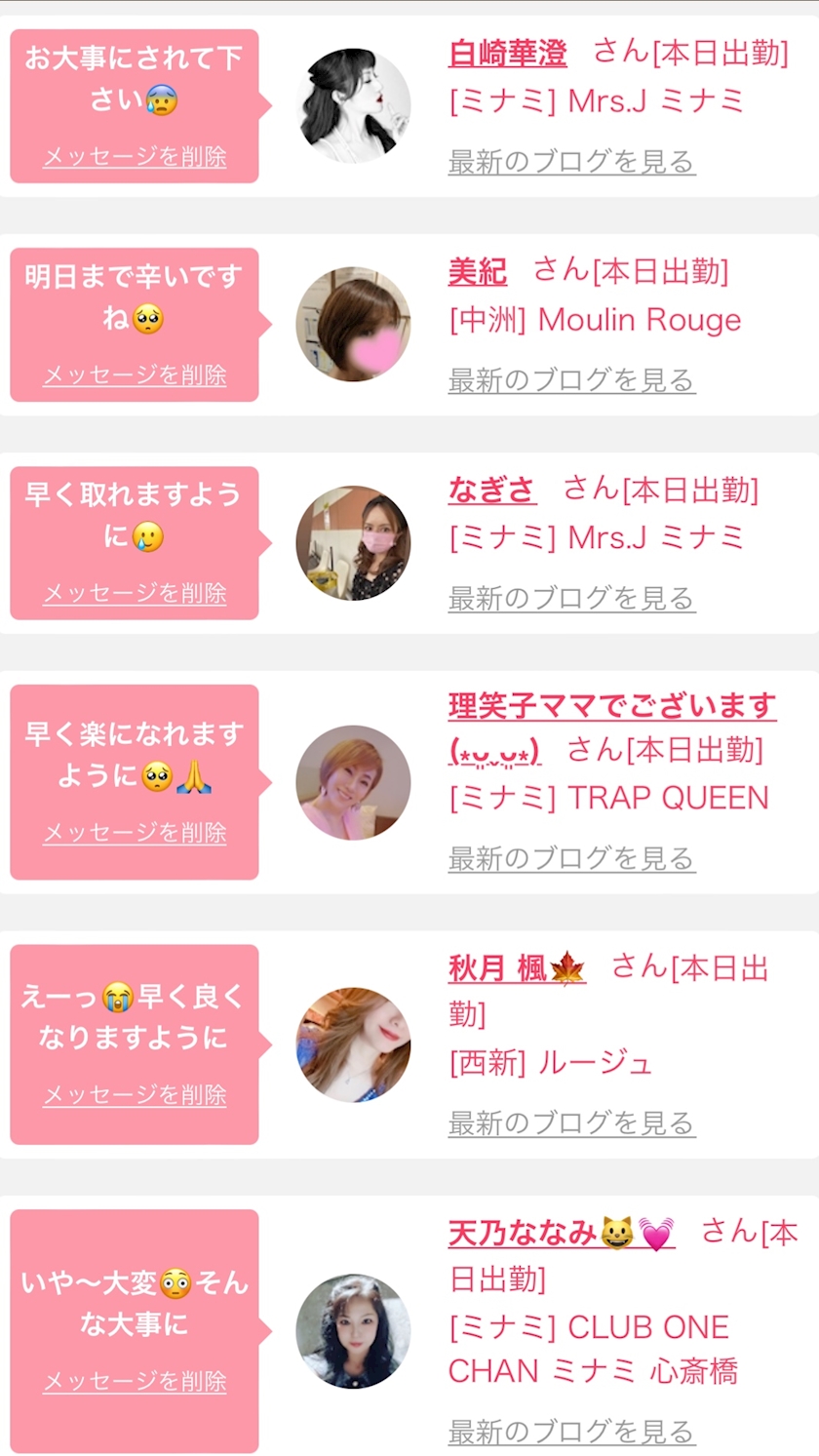View 白崎華澄's latest blog
The width and height of the screenshot is (819, 1456).
pos(571,162)
